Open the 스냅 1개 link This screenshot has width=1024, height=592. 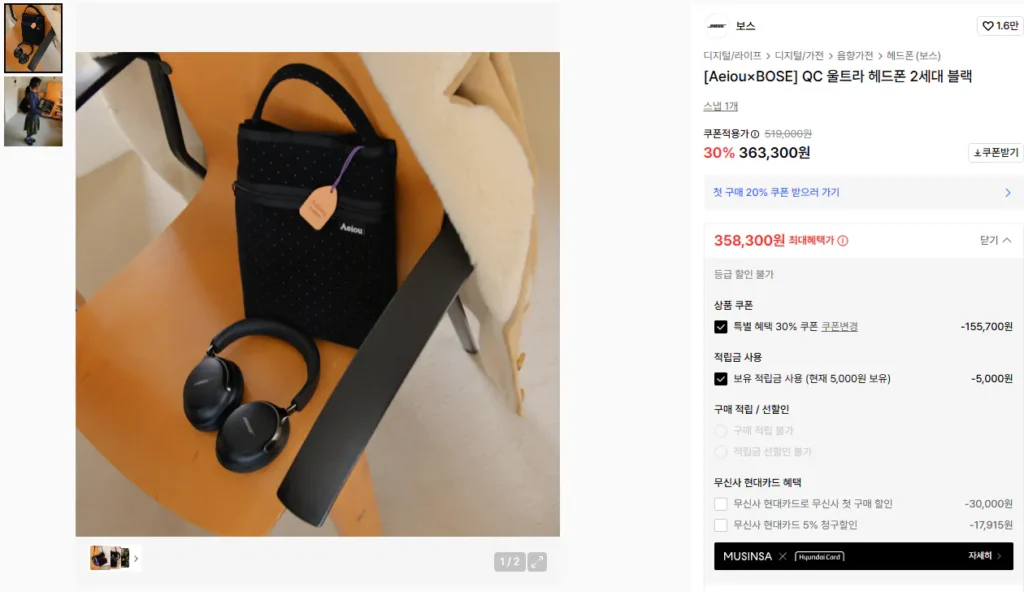coord(720,106)
